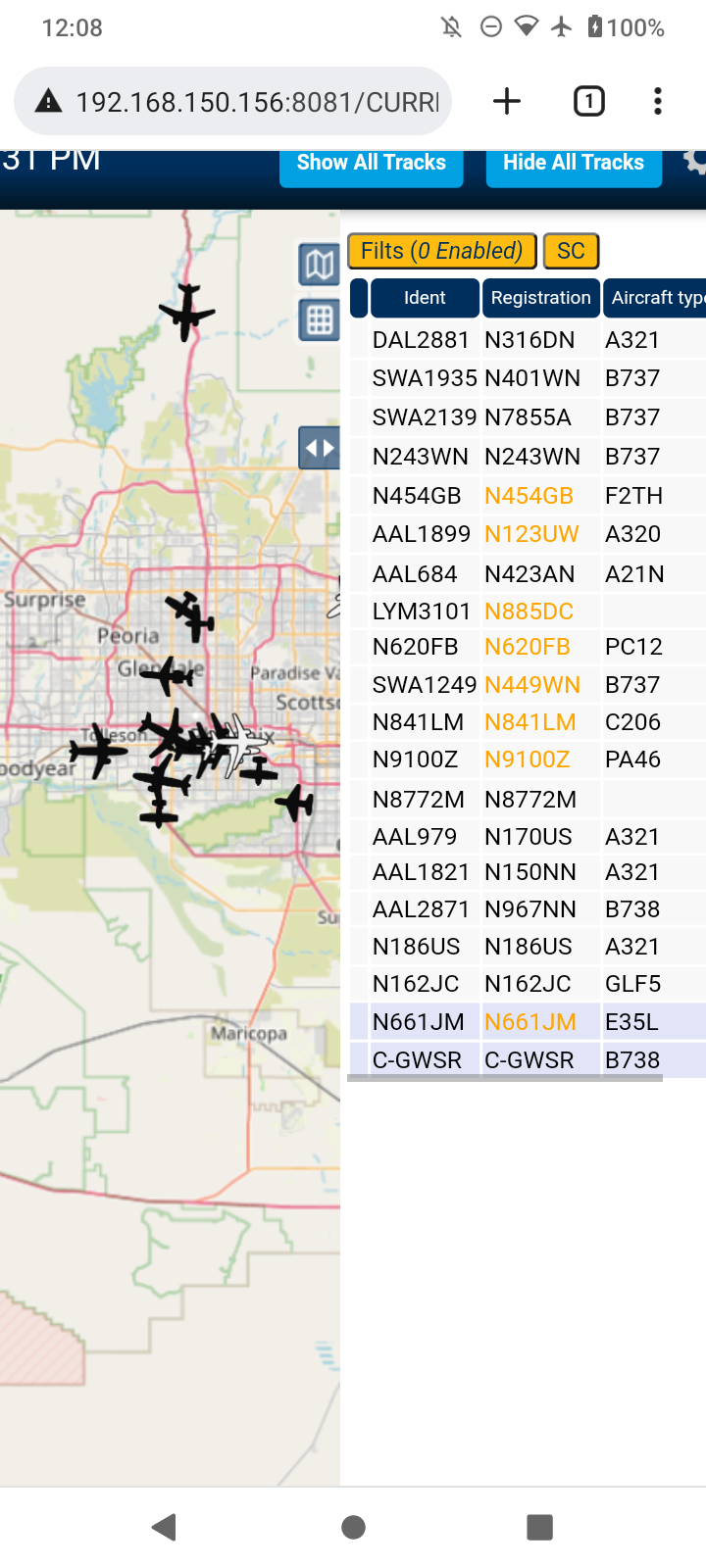Open the N123UW registration link
Viewport: 706px width, 1568px height.
[531, 534]
